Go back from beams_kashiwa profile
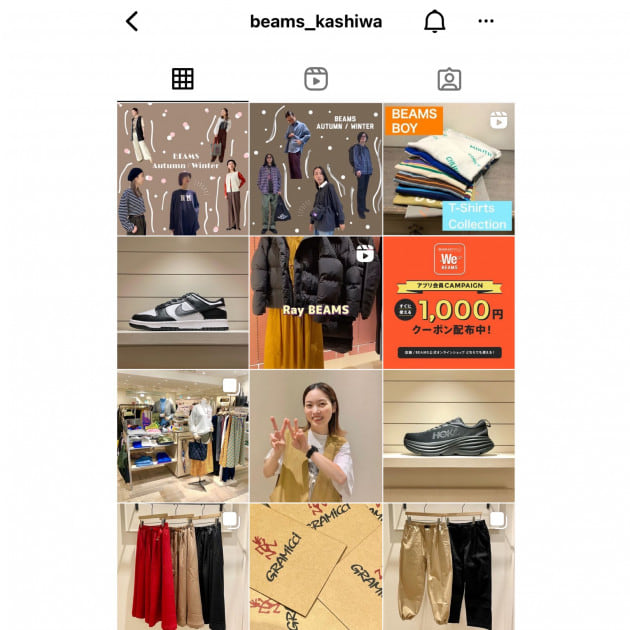 [132, 22]
